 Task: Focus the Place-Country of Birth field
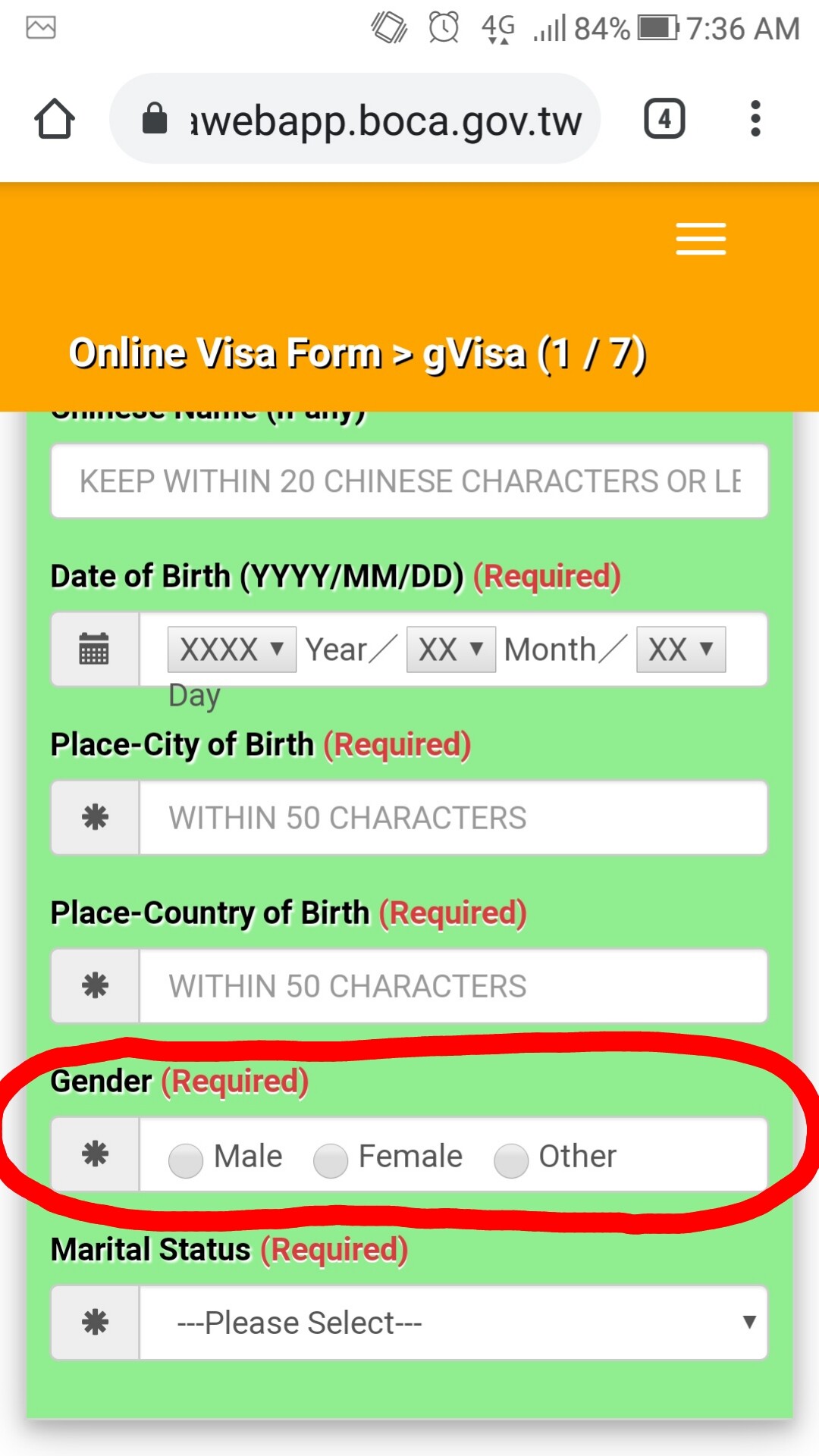(x=453, y=986)
